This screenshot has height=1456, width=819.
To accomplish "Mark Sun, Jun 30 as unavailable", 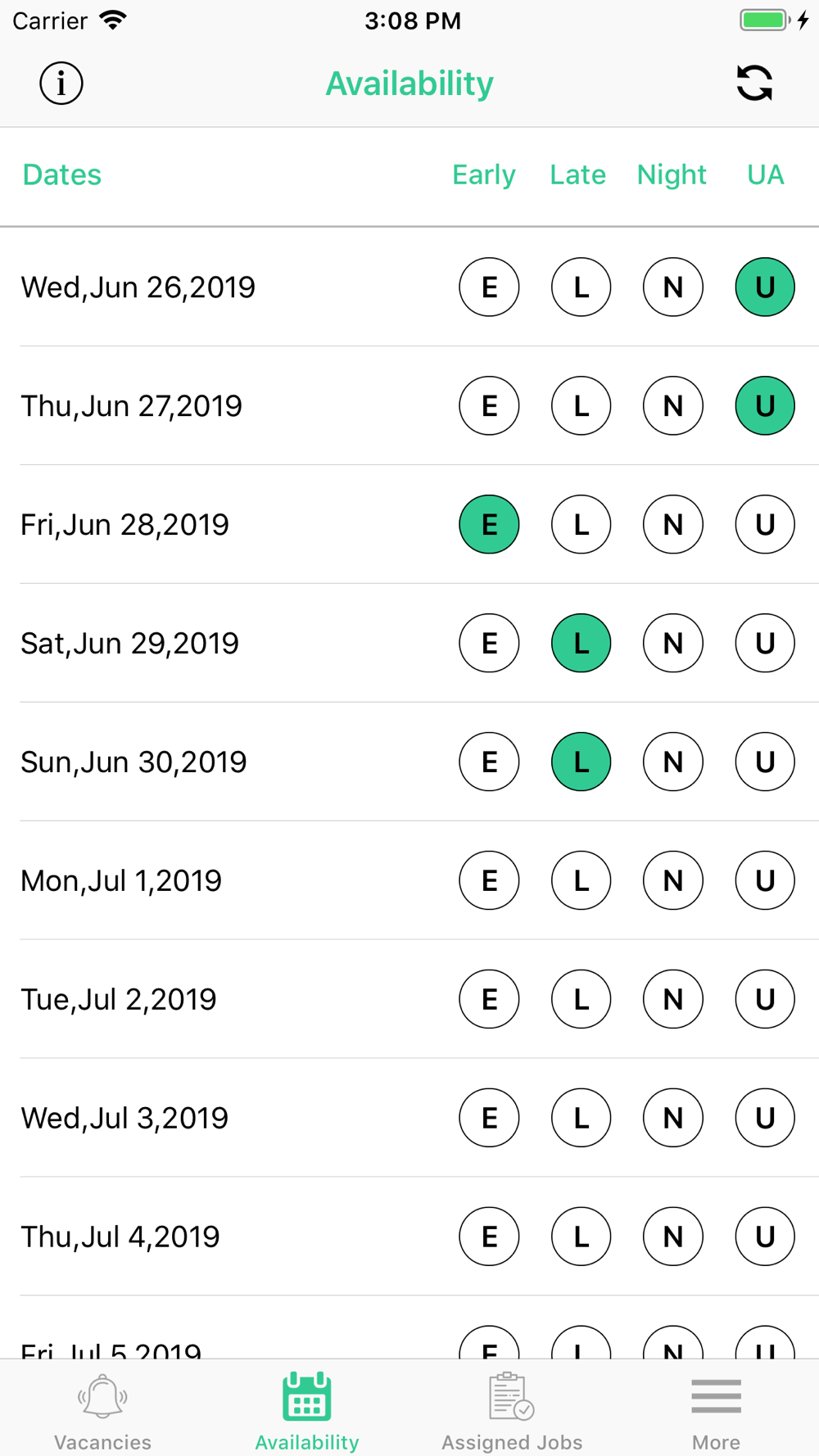I will 765,762.
